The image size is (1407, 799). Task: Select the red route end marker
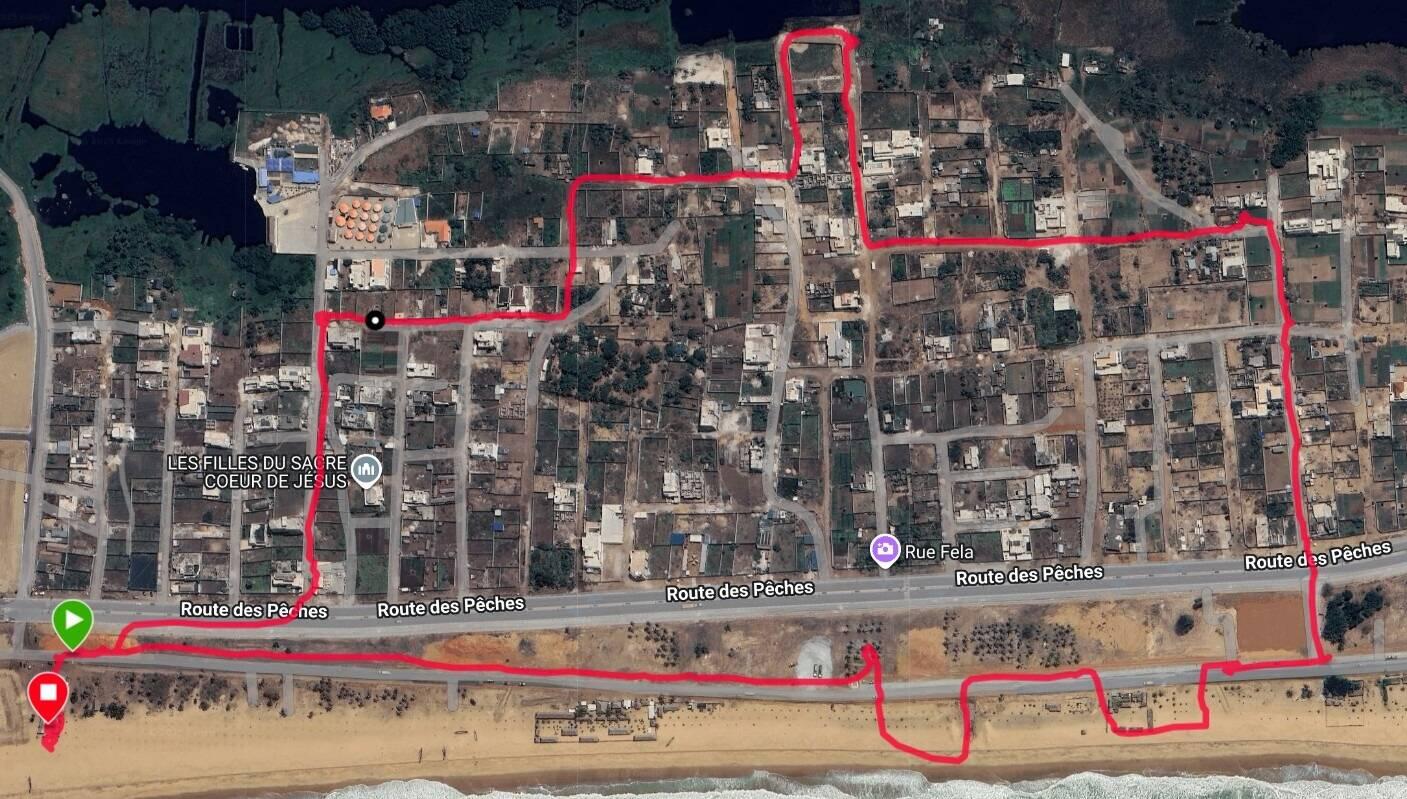[48, 695]
